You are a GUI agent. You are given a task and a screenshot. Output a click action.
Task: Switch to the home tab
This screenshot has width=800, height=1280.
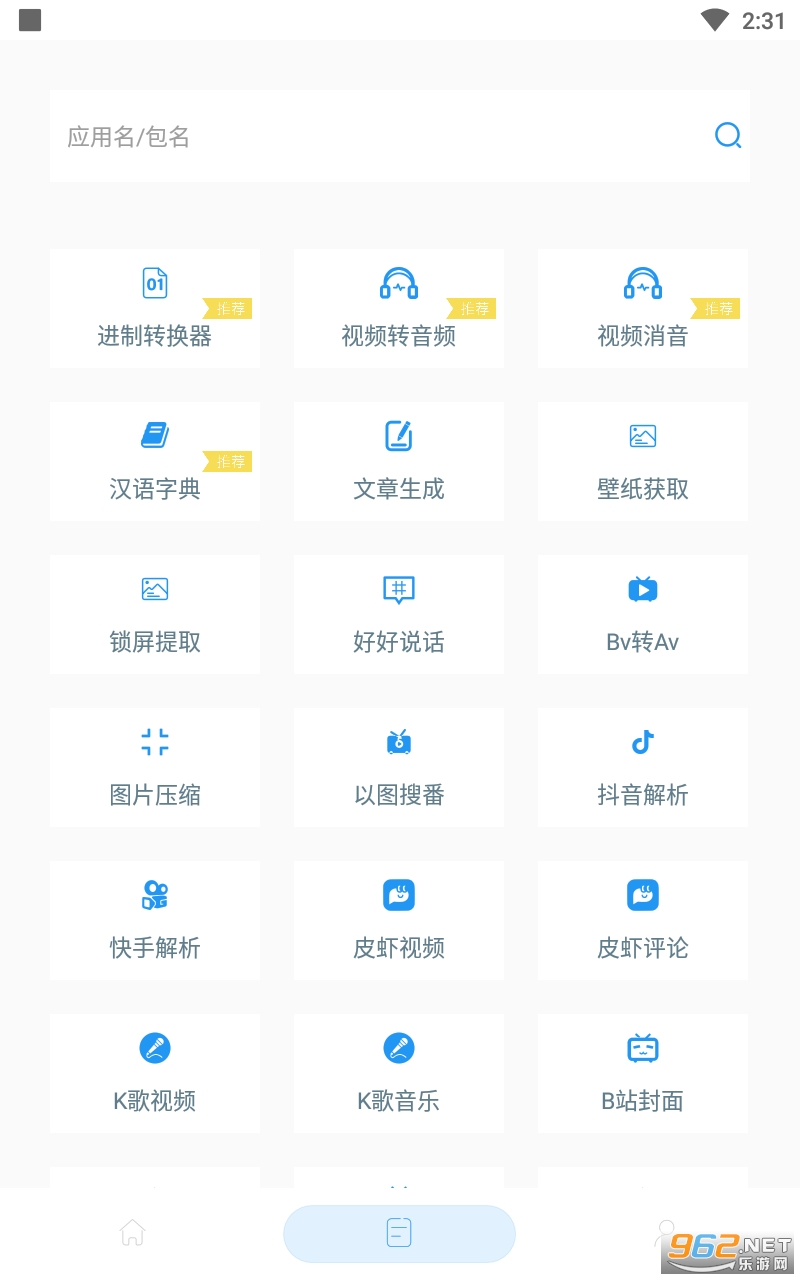coord(133,1232)
